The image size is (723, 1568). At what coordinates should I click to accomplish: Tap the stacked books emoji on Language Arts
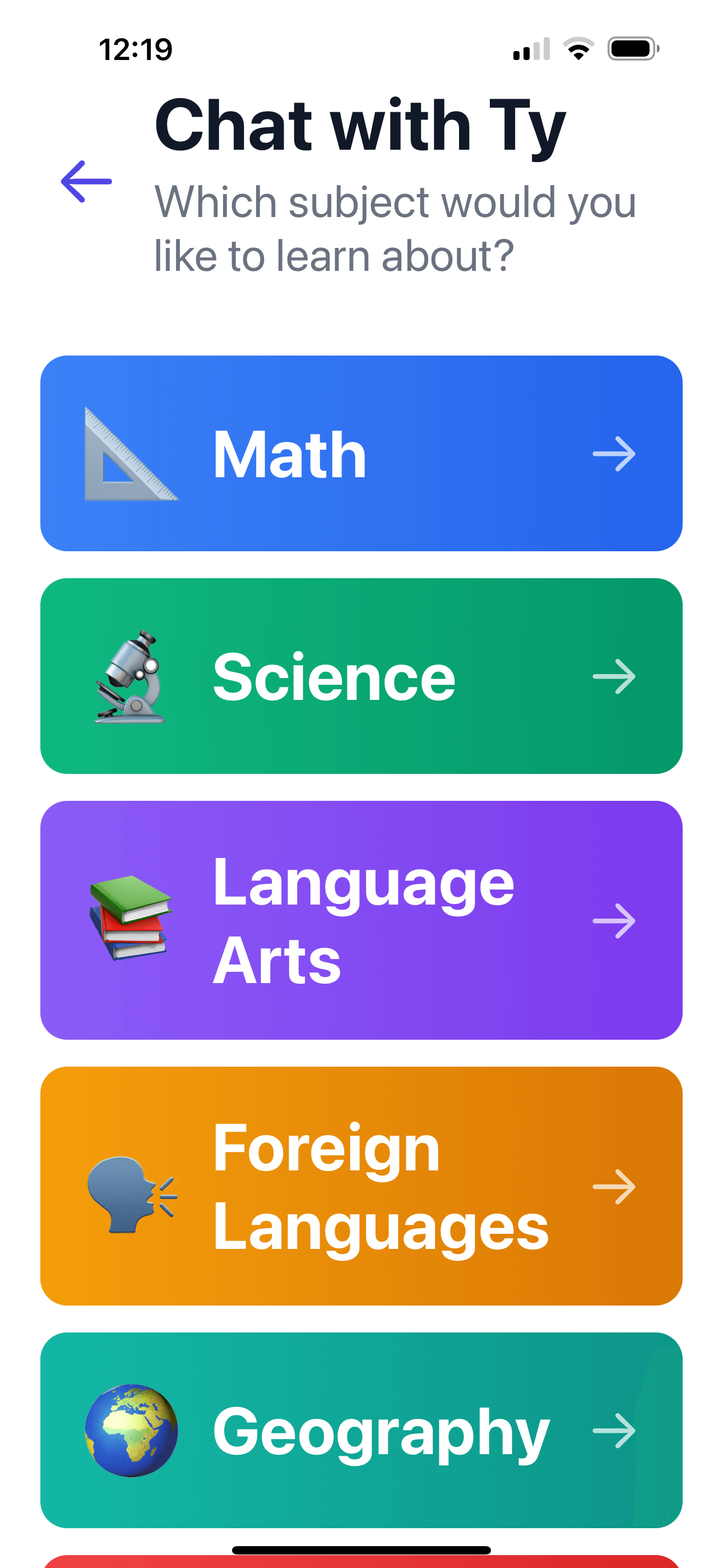click(x=129, y=920)
